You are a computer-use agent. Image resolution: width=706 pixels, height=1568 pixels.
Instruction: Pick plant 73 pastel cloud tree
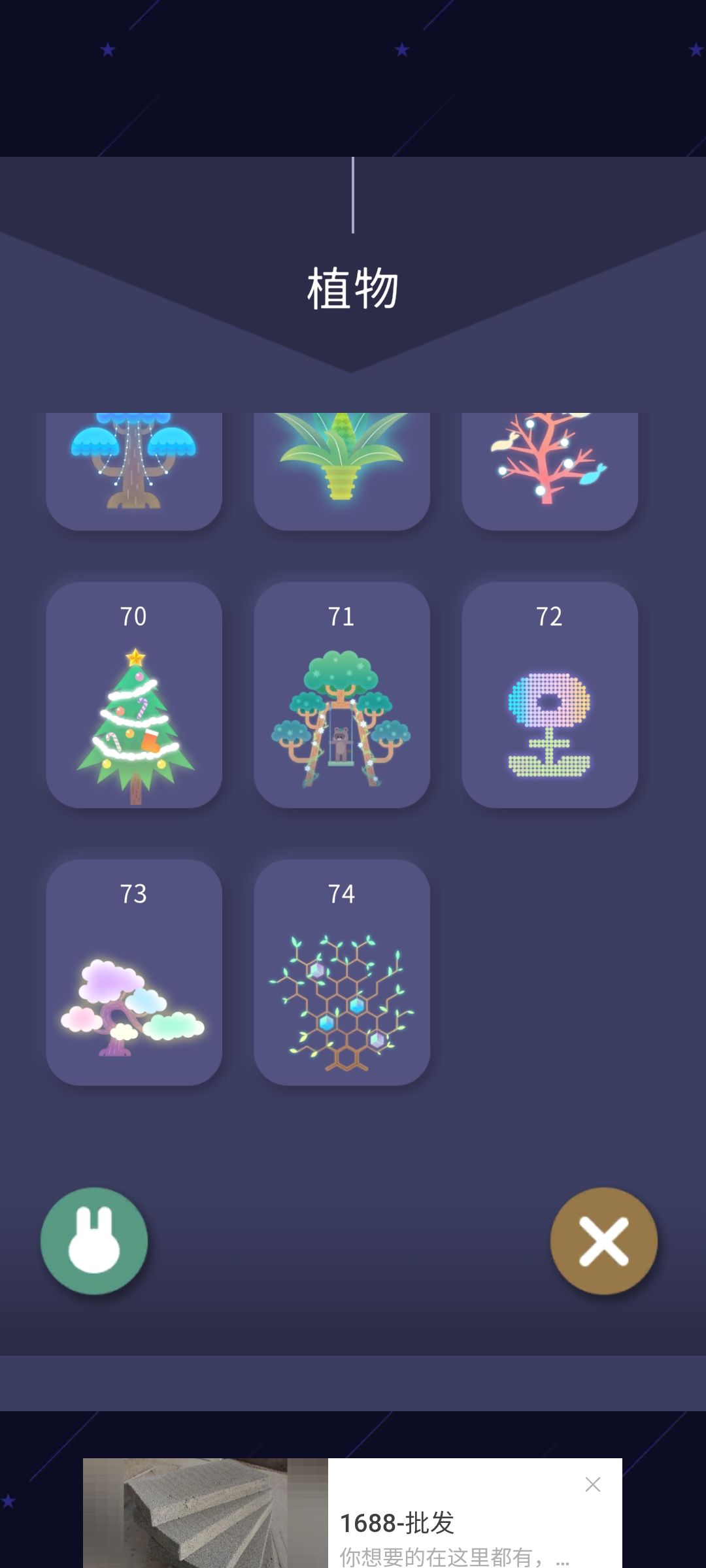coord(134,972)
